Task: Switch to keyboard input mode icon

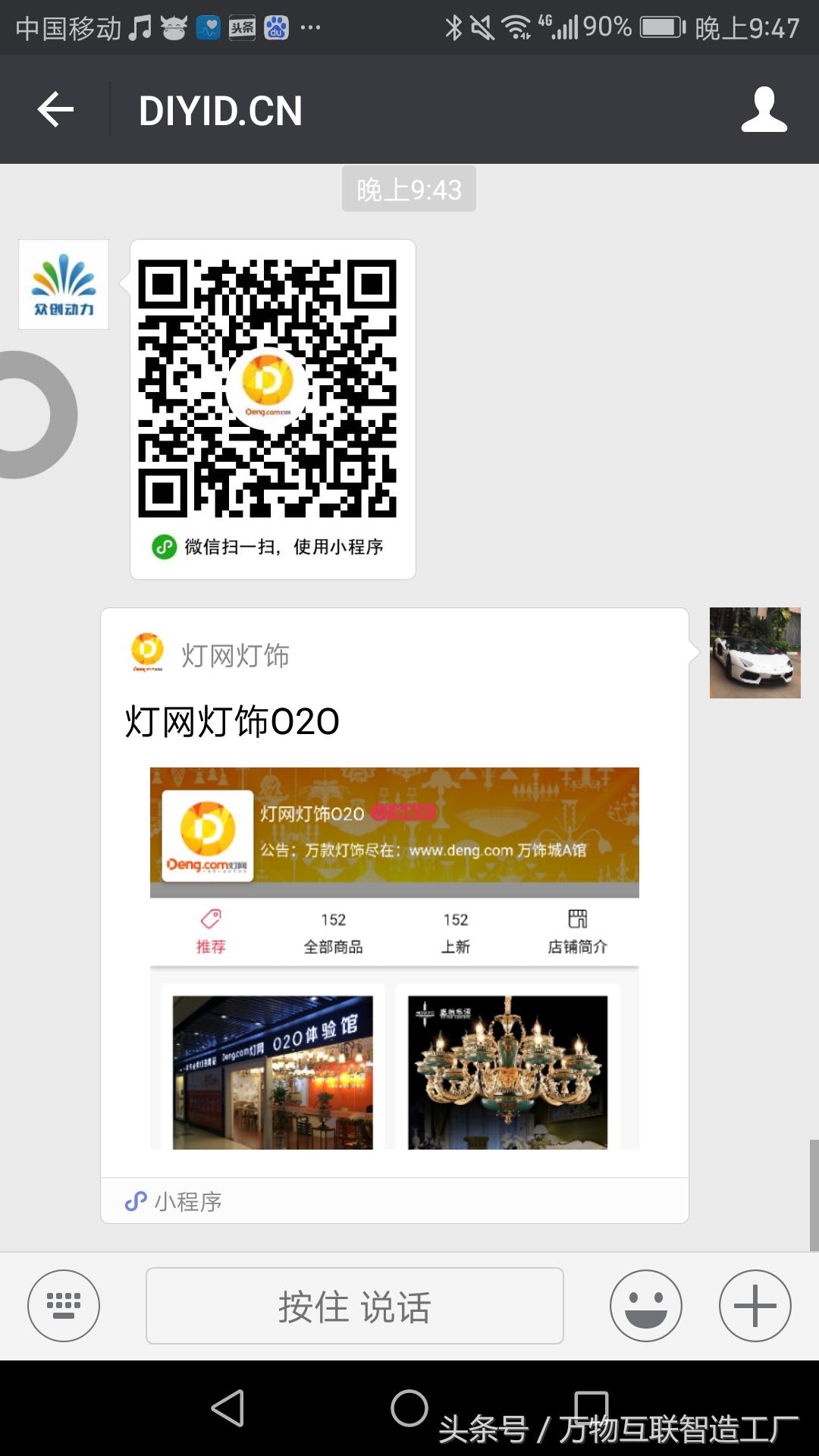Action: point(64,1306)
